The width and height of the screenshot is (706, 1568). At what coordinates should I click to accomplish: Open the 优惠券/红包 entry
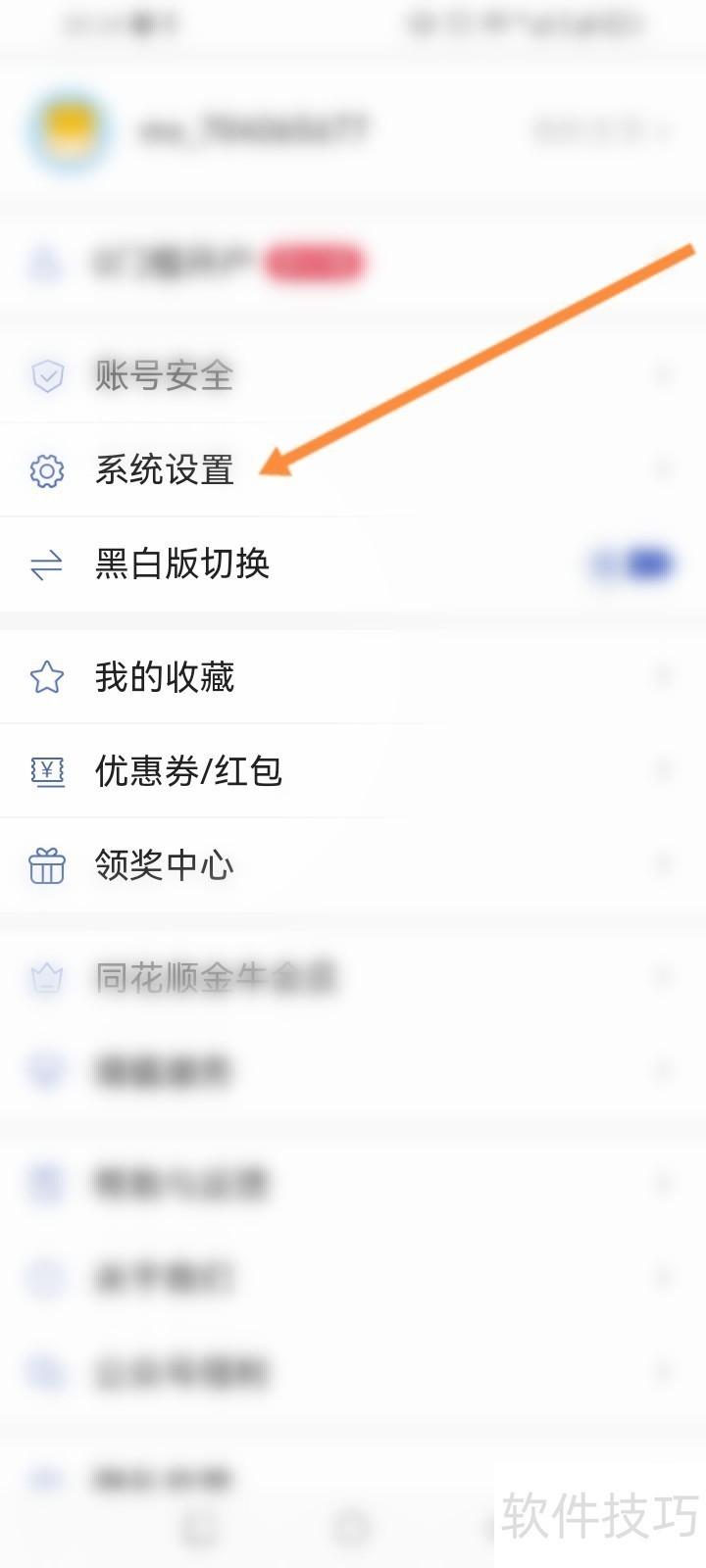(188, 771)
